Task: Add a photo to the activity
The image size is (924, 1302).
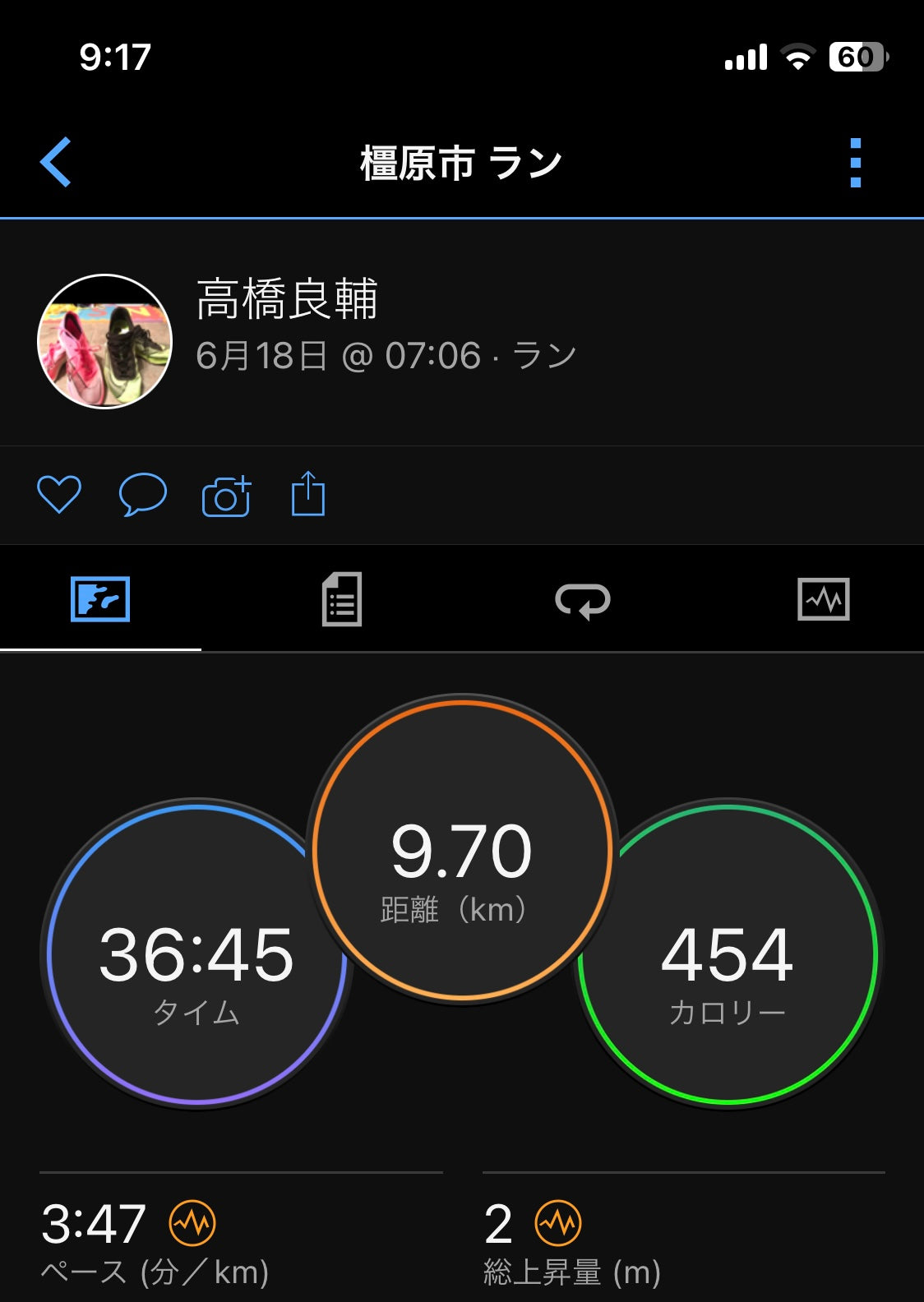Action: click(x=226, y=496)
